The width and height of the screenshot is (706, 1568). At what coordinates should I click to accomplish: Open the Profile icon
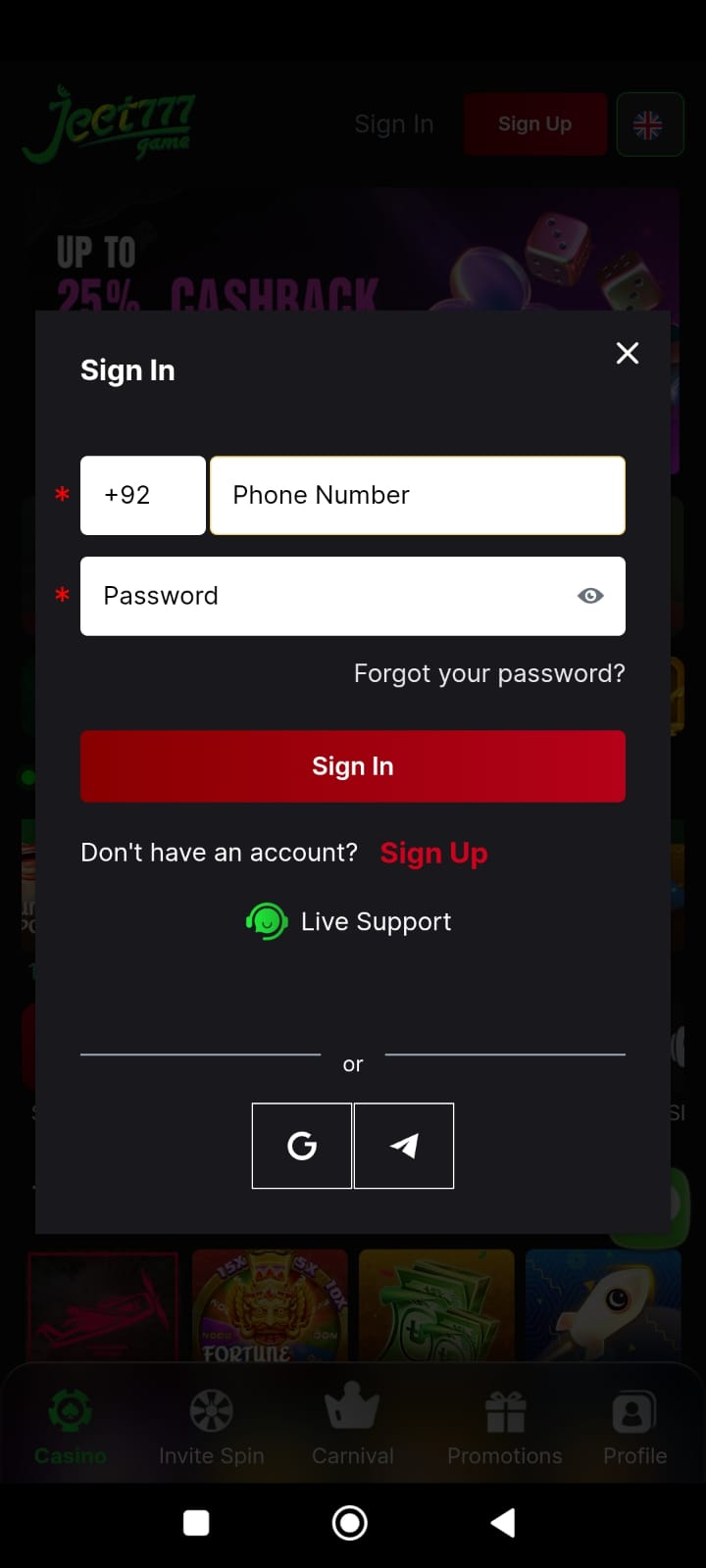point(633,1411)
